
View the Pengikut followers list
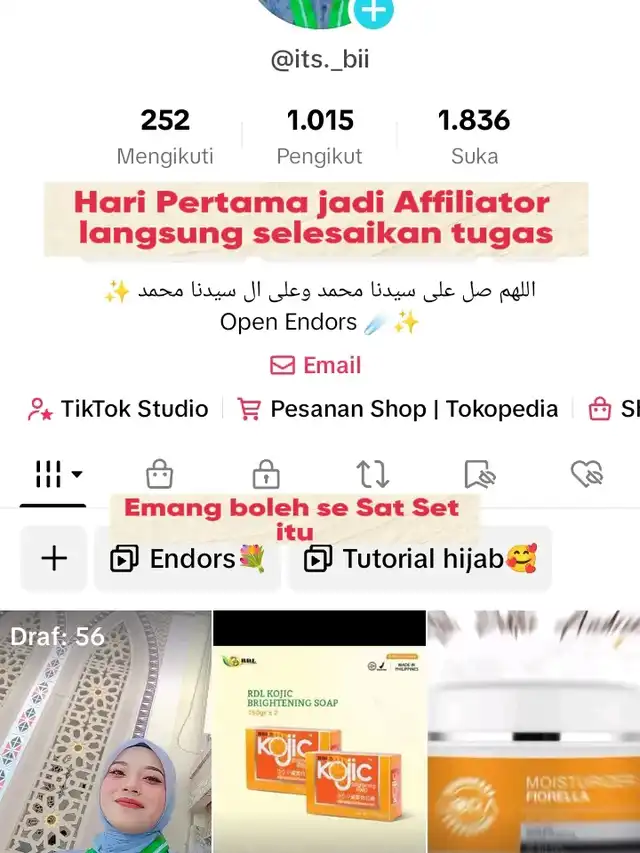(x=319, y=137)
